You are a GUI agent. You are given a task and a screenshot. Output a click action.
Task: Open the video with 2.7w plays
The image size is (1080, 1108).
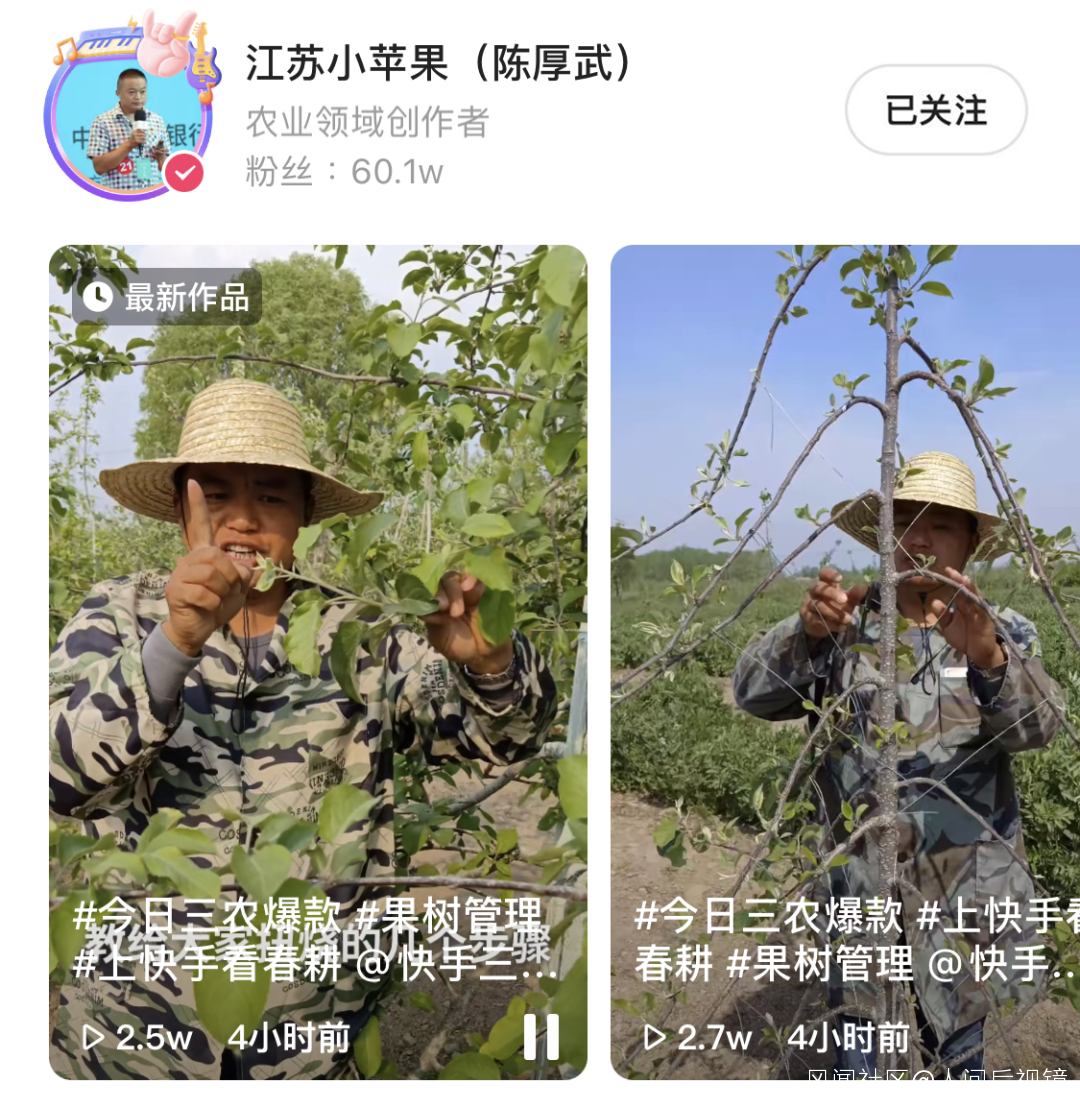click(x=845, y=662)
